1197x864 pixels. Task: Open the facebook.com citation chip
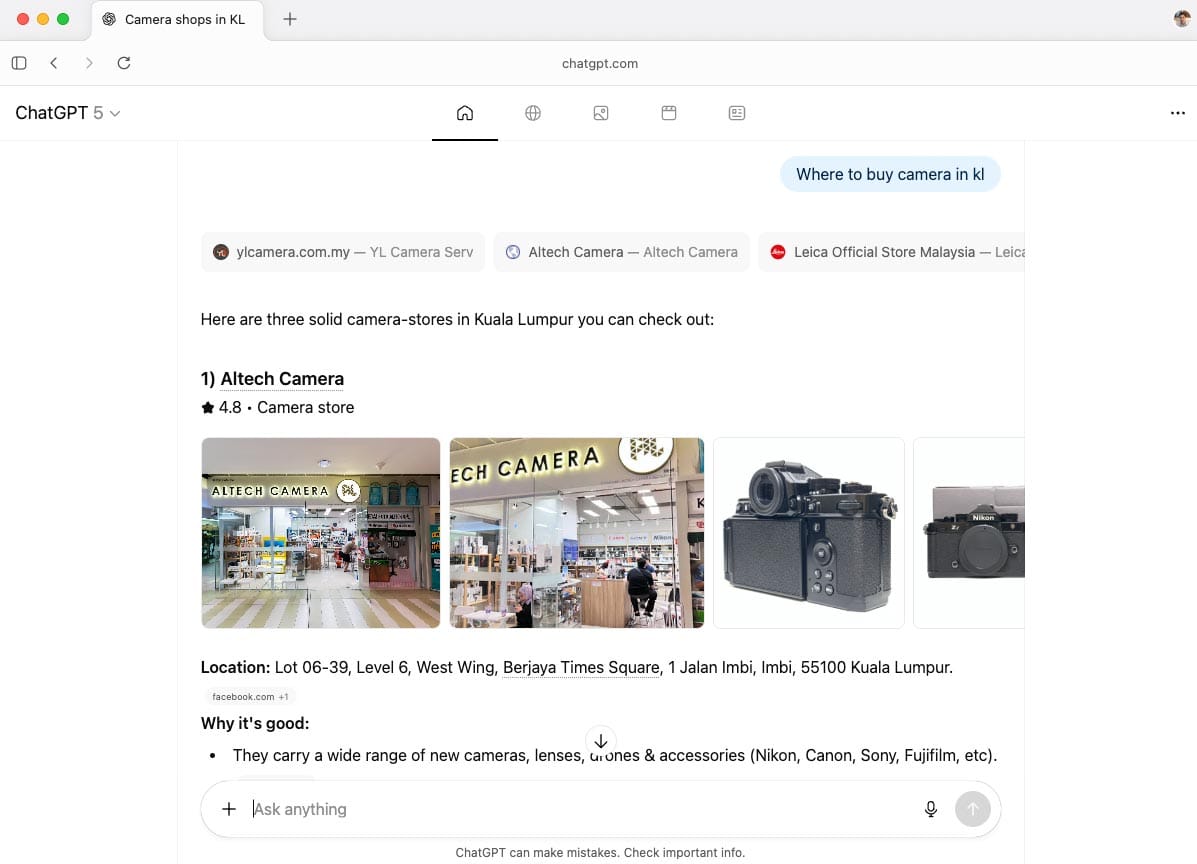(x=249, y=696)
